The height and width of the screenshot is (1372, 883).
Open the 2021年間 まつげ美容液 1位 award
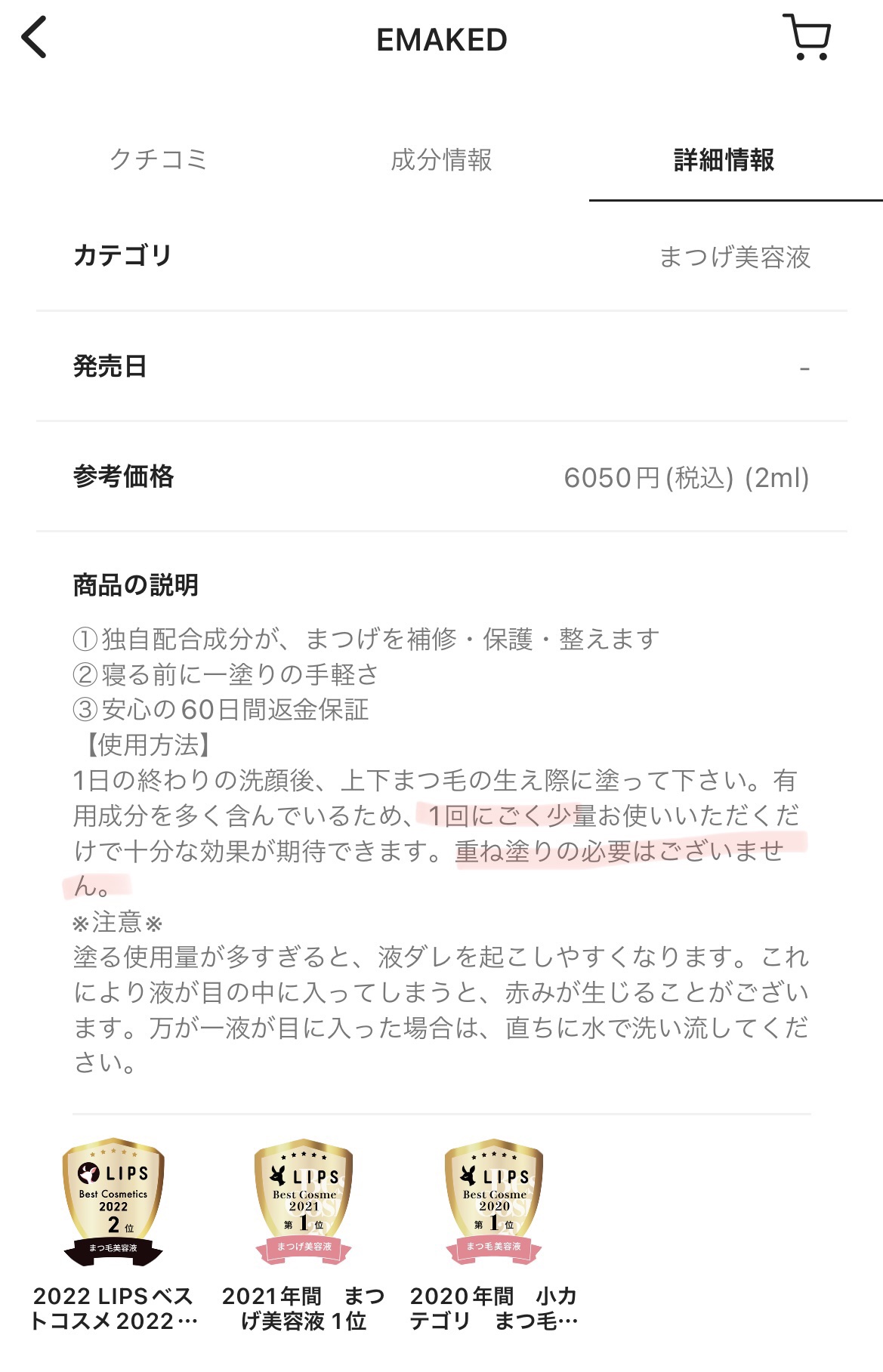[304, 1202]
